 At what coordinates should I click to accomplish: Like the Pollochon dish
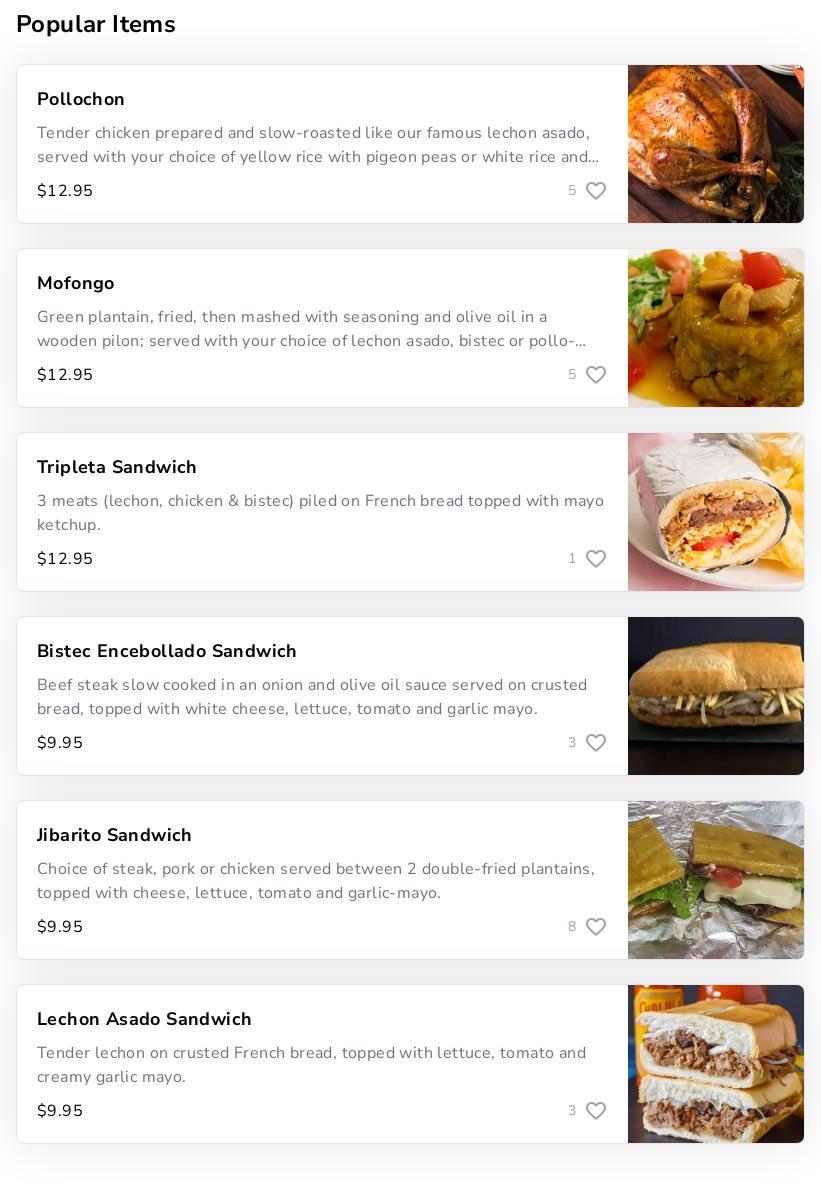(596, 191)
